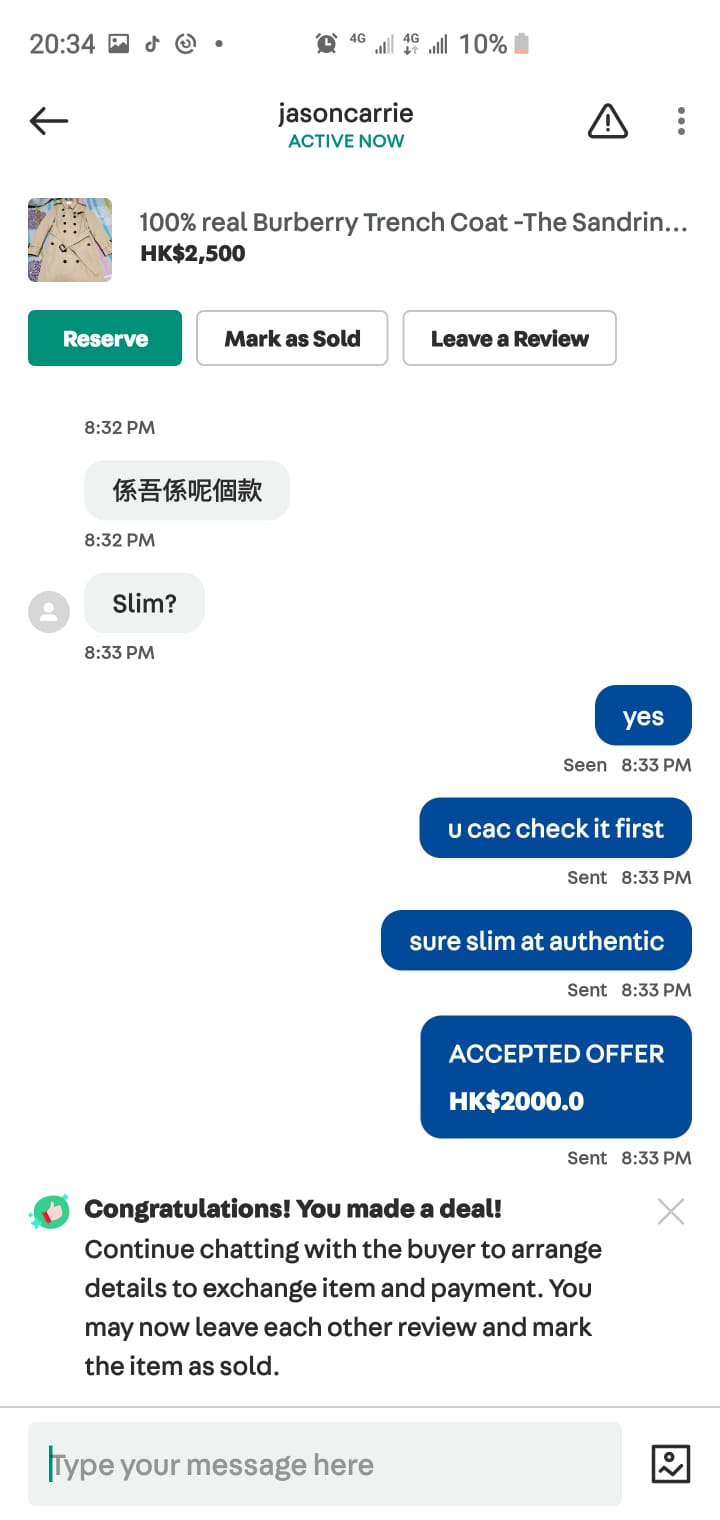This screenshot has width=720, height=1520.
Task: Mark the item as Sold
Action: point(292,338)
